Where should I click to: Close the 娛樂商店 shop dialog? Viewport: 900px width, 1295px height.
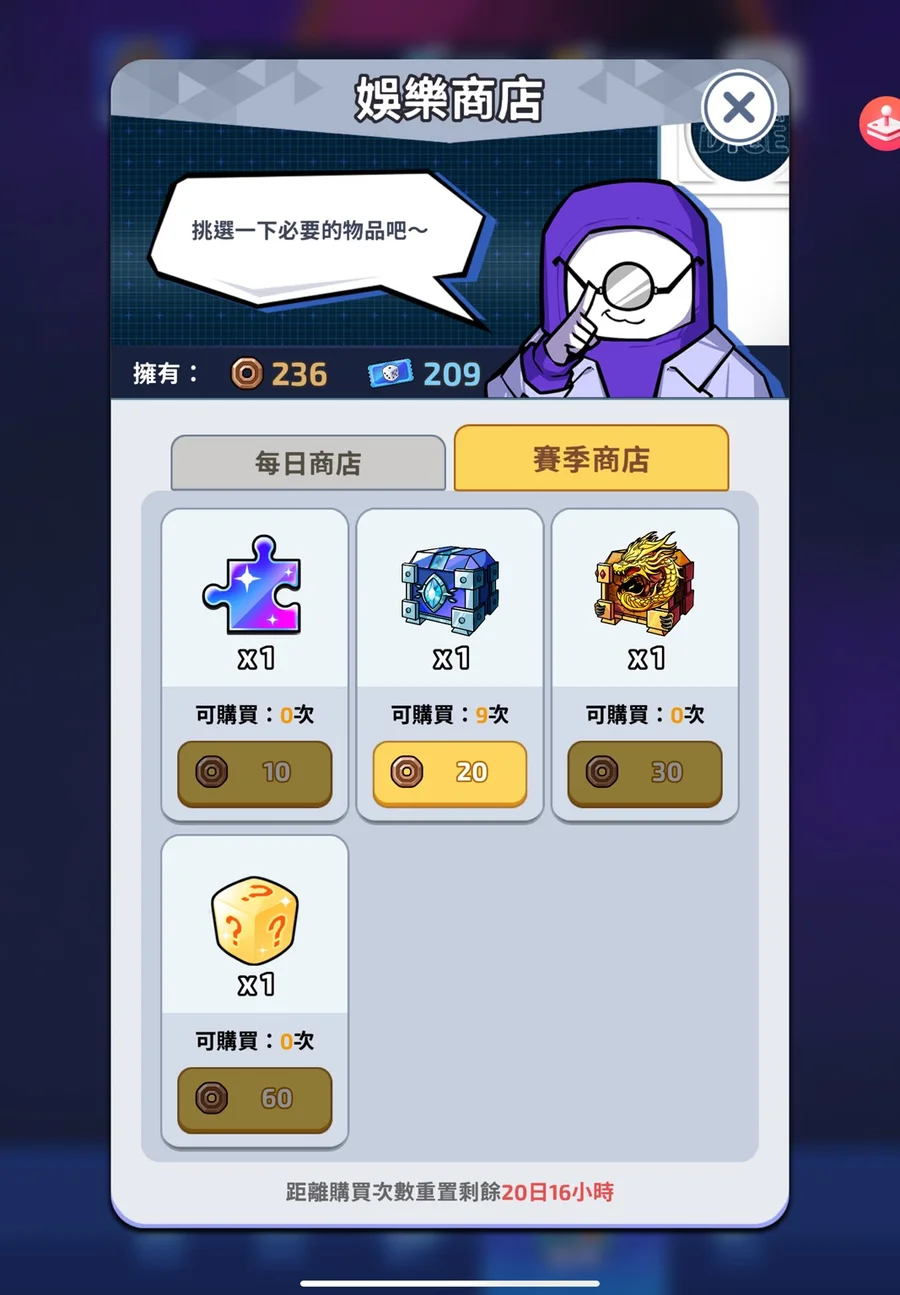point(738,108)
